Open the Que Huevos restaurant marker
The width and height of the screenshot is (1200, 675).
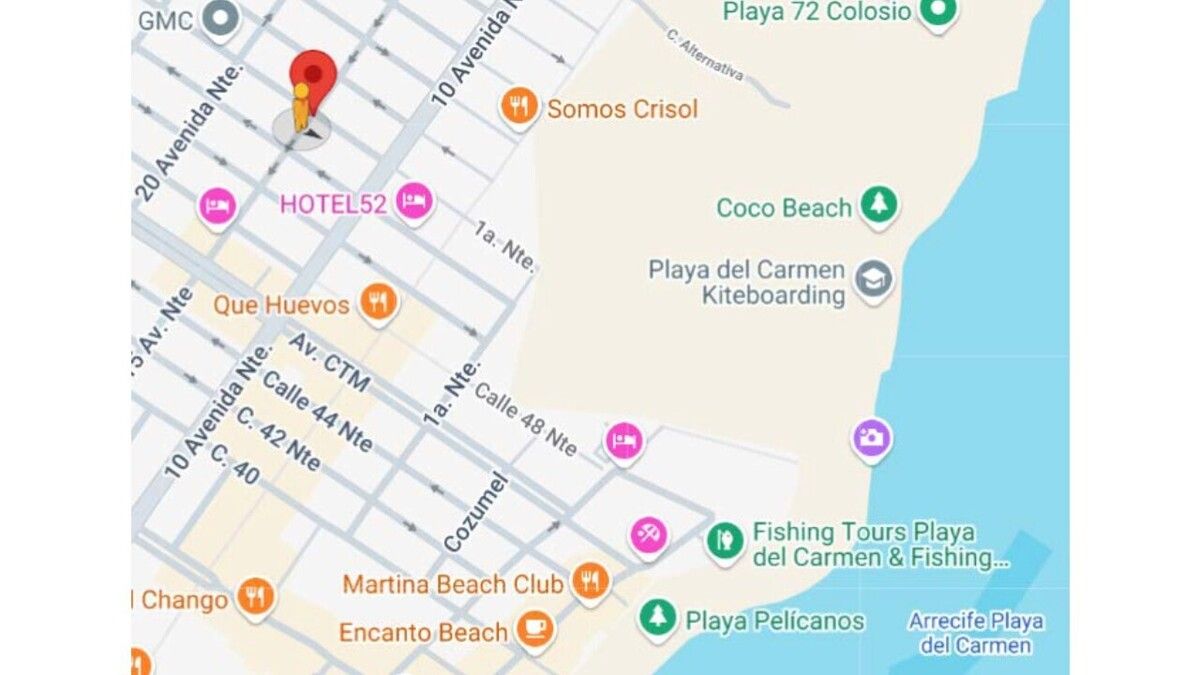(x=377, y=302)
